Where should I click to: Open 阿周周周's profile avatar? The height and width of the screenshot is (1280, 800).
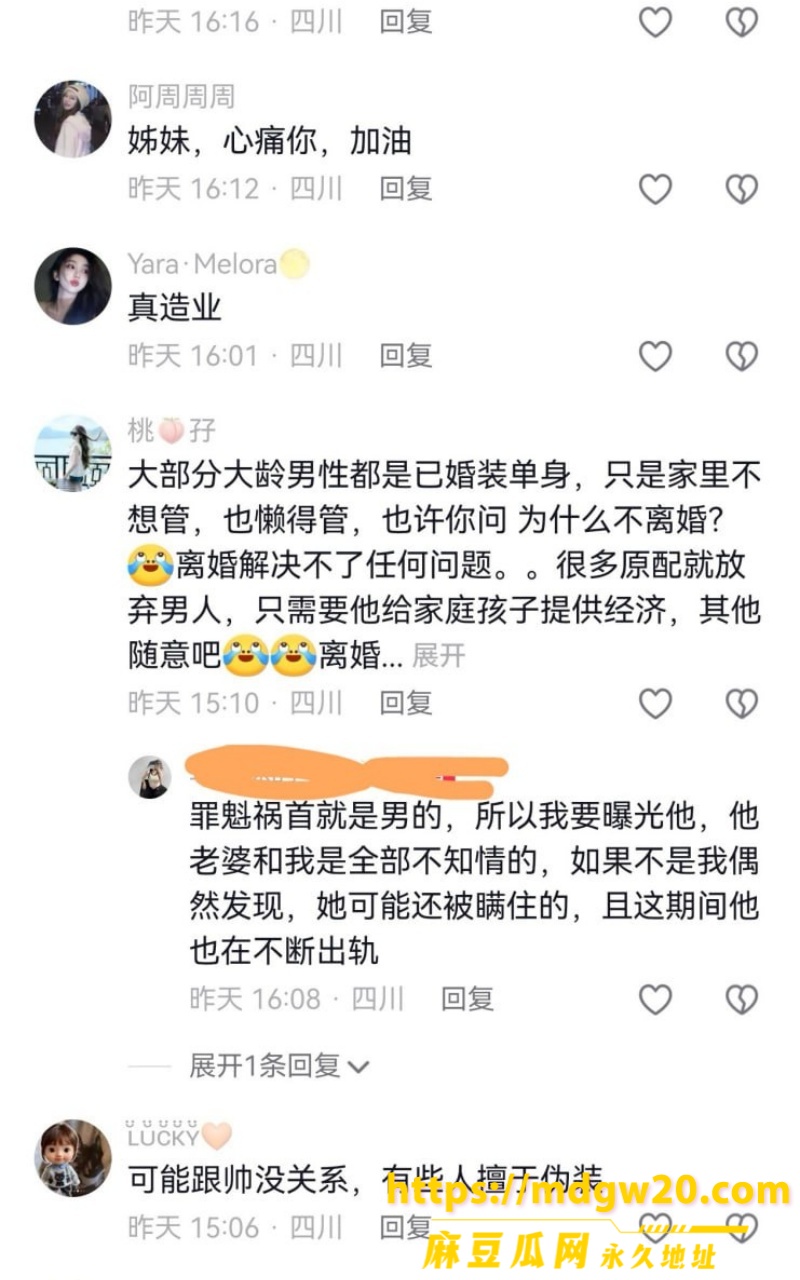73,119
